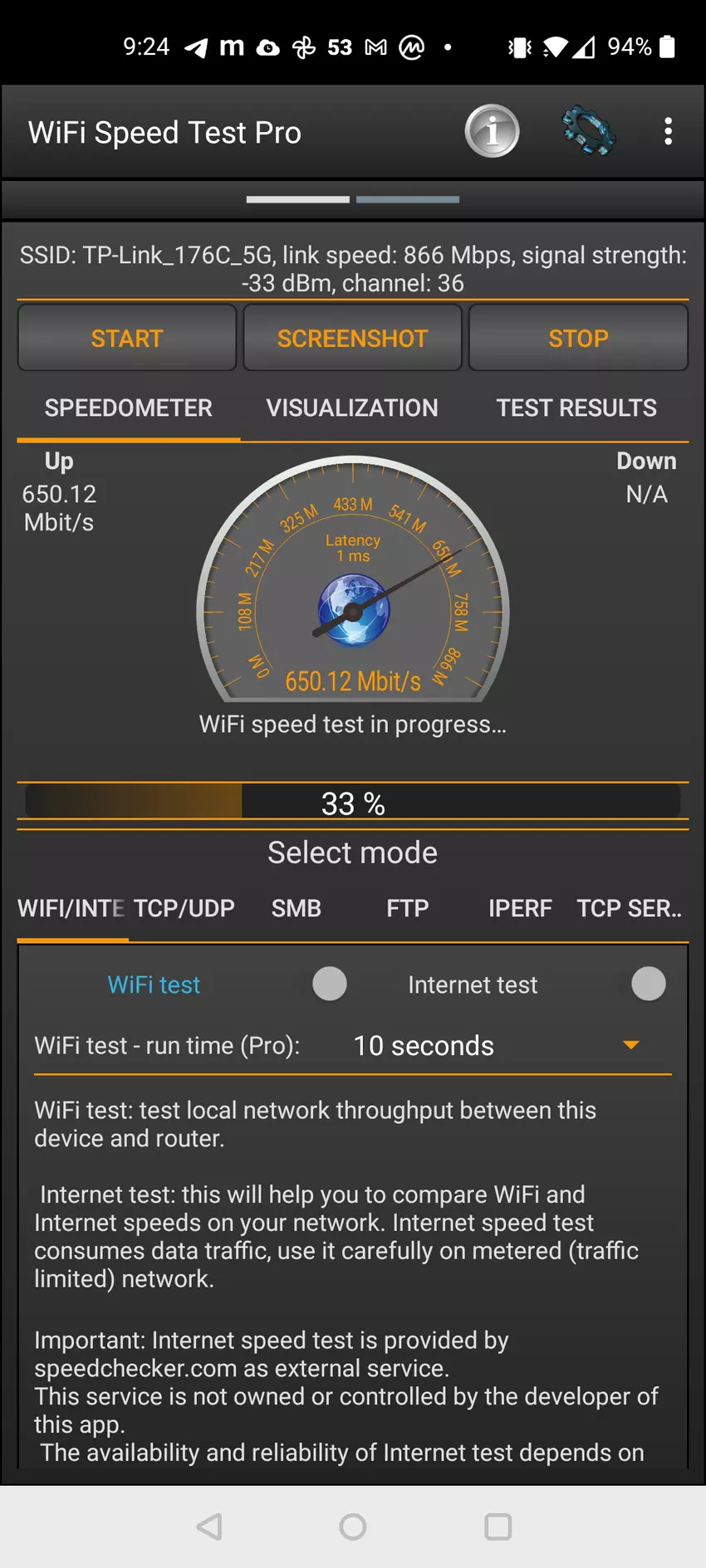Open WiFi test run time dropdown
This screenshot has width=706, height=1568.
[x=498, y=1046]
